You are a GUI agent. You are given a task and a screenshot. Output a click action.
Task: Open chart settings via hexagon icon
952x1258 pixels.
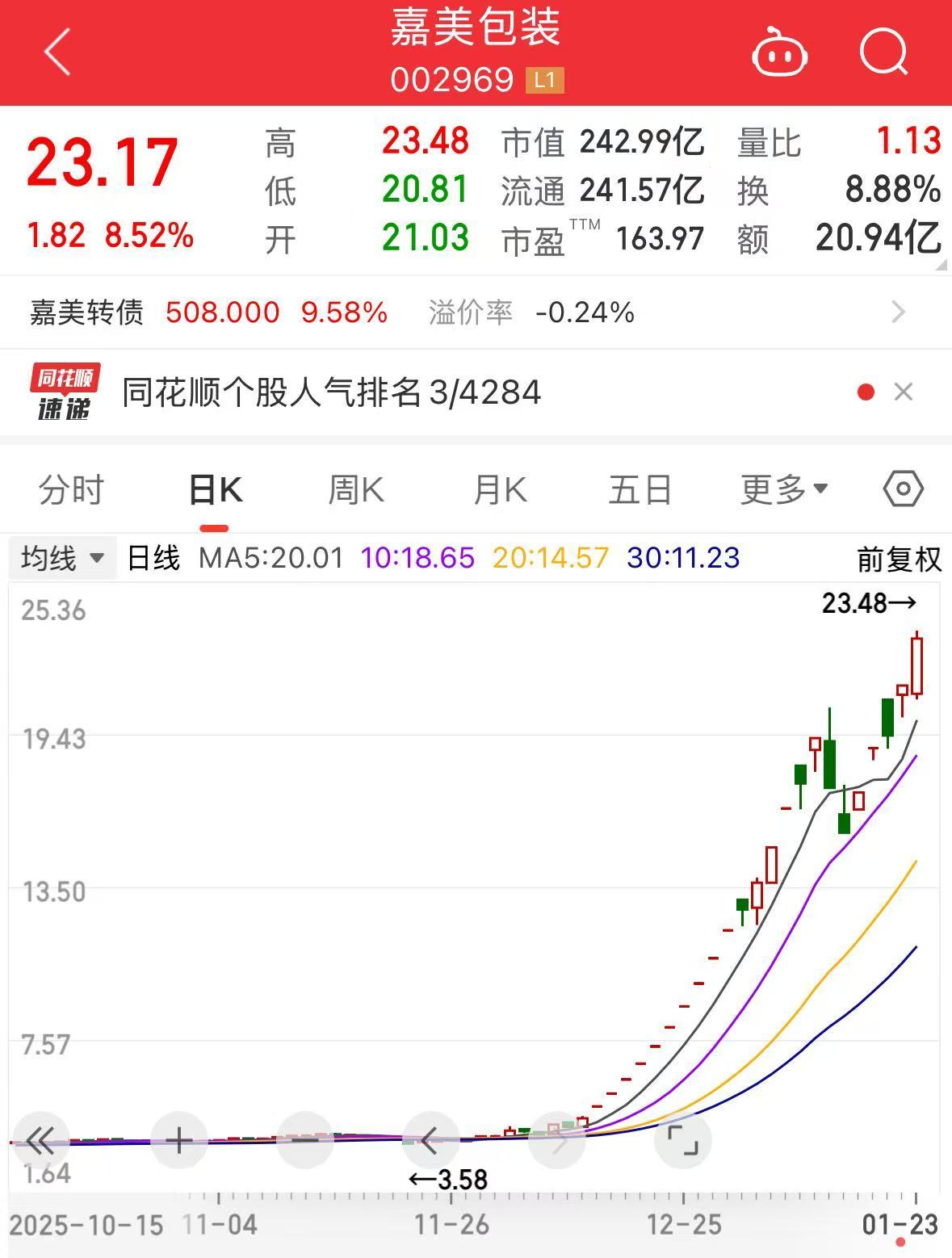pos(903,489)
